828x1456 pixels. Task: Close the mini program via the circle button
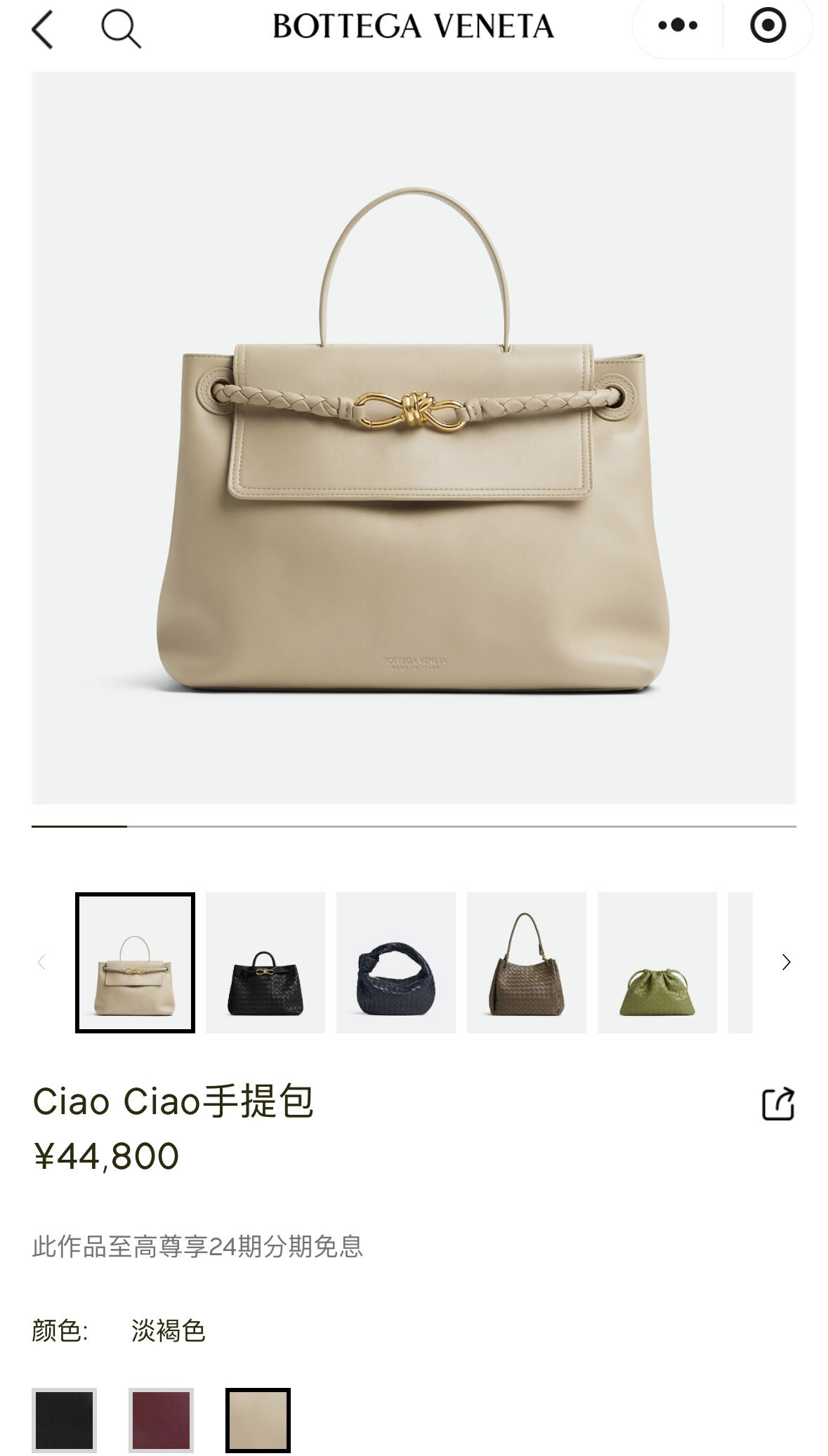(x=768, y=26)
